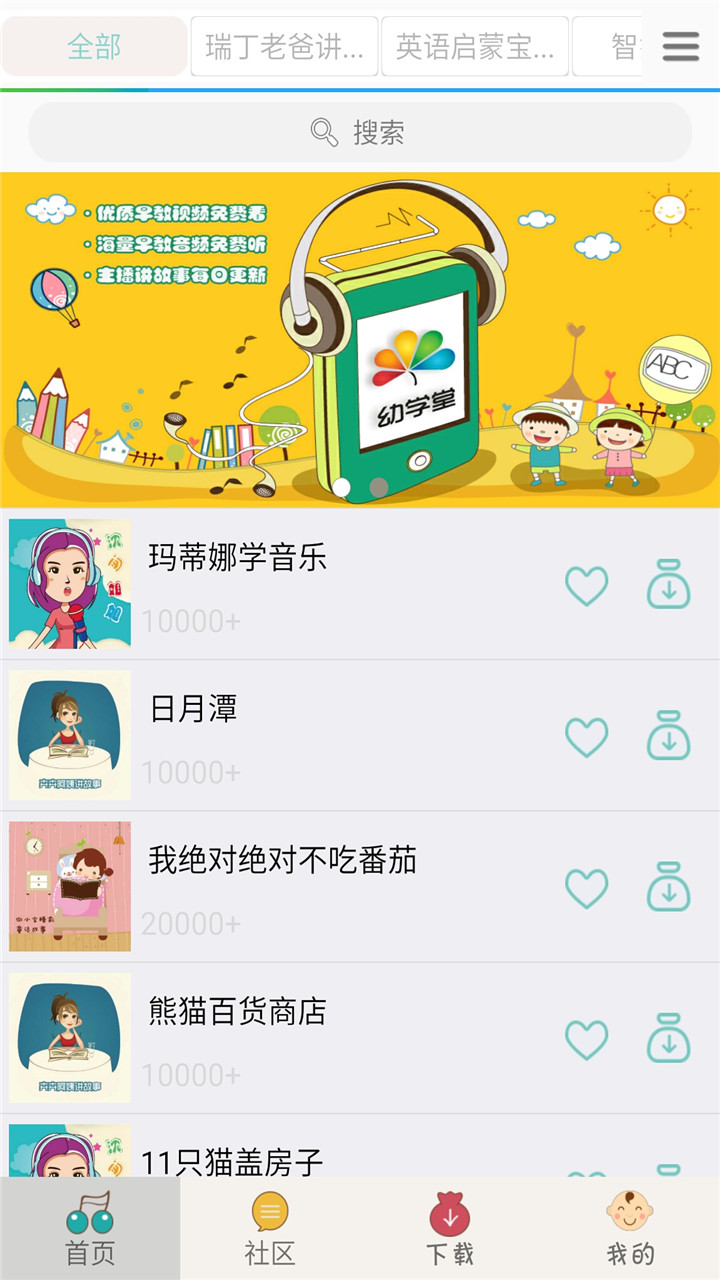Viewport: 720px width, 1280px height.
Task: Switch to the 全部 tab
Action: [92, 45]
